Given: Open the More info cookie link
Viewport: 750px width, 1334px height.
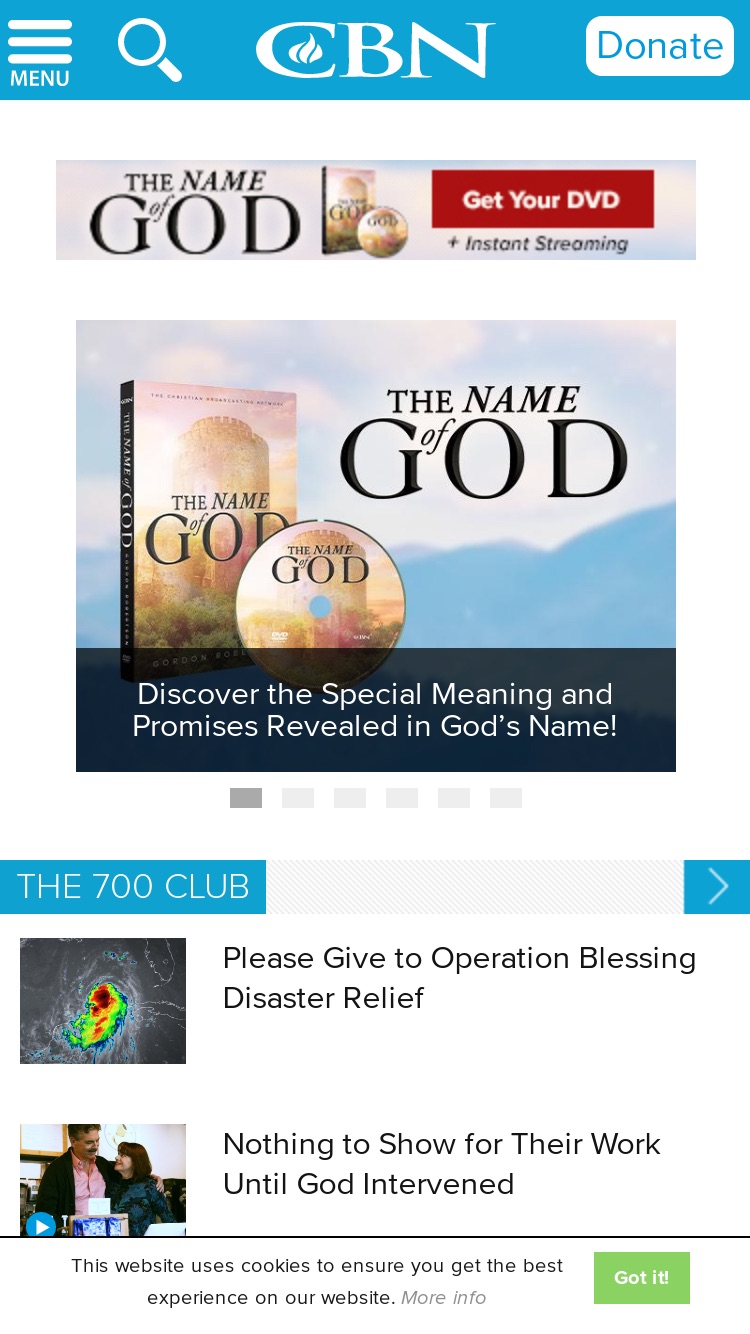Looking at the screenshot, I should point(443,1298).
